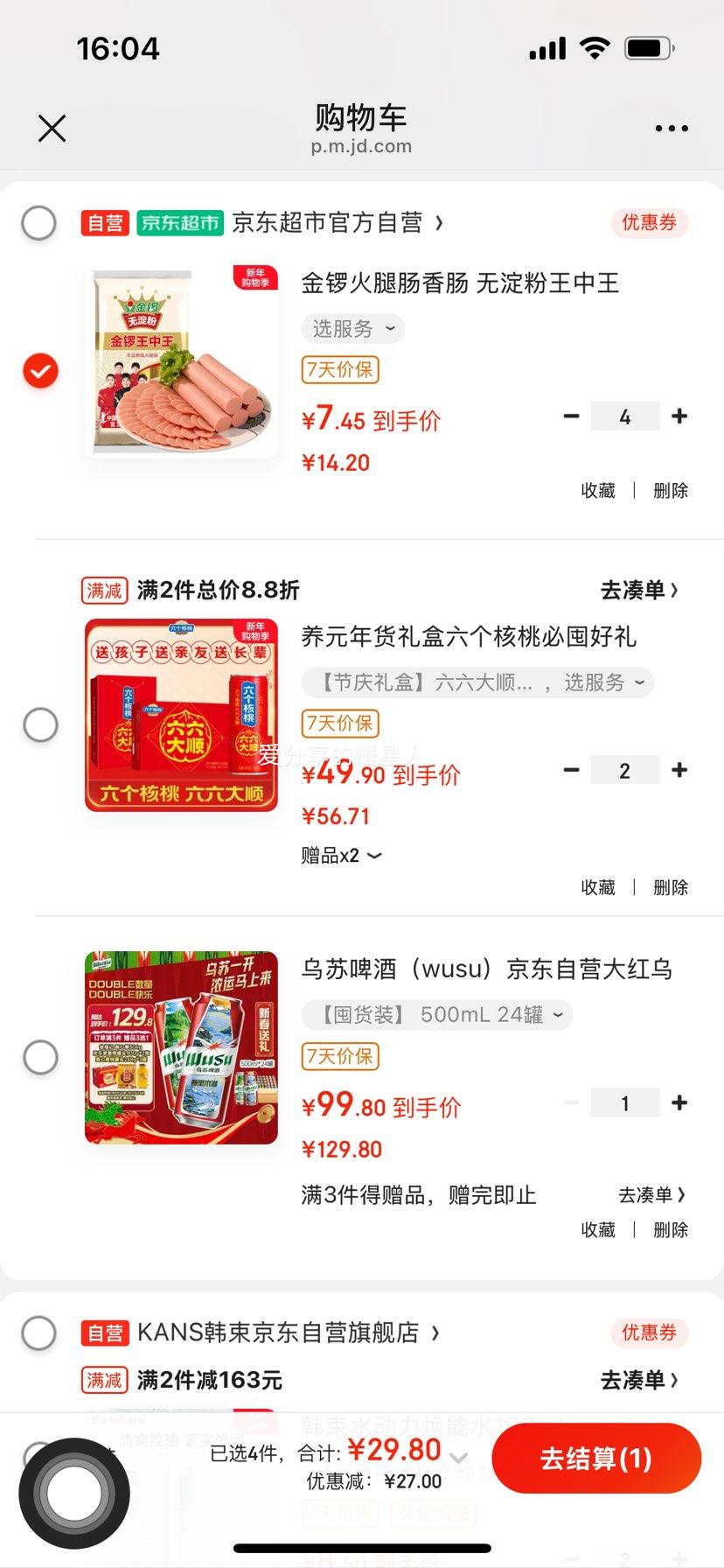Tap the 去结算(1) checkout button

click(596, 1459)
